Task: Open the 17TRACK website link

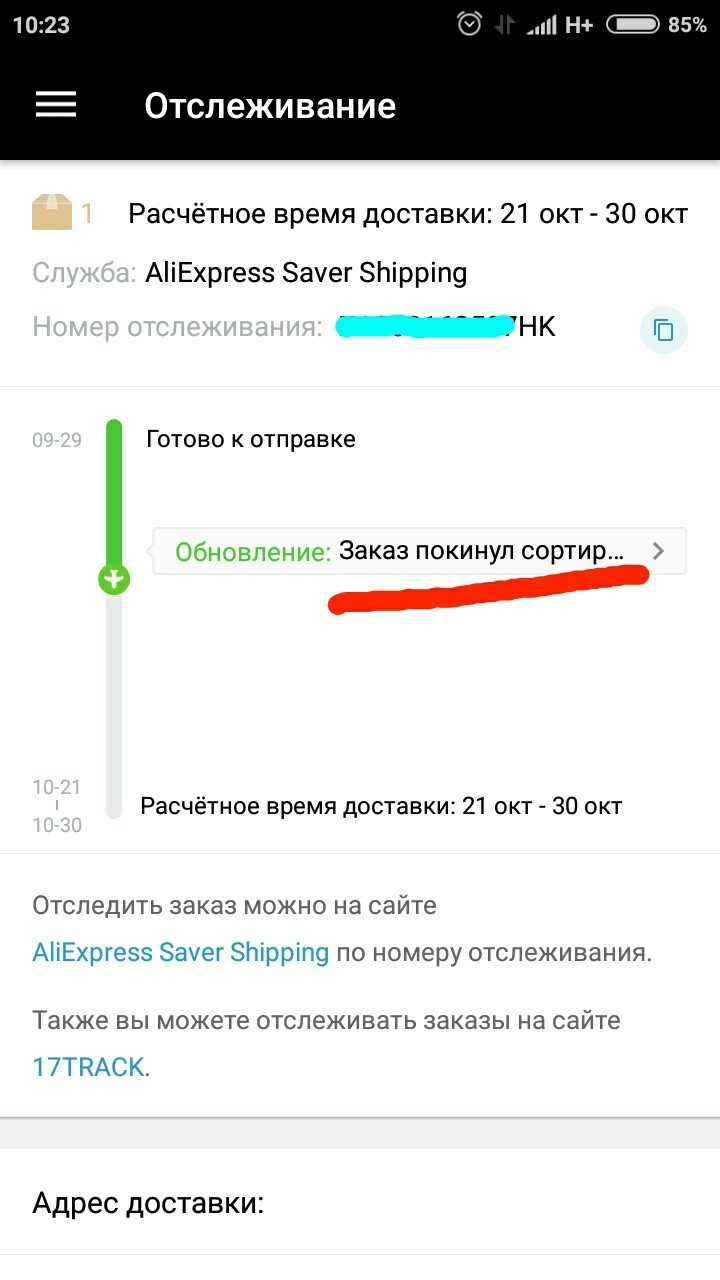Action: point(88,1067)
